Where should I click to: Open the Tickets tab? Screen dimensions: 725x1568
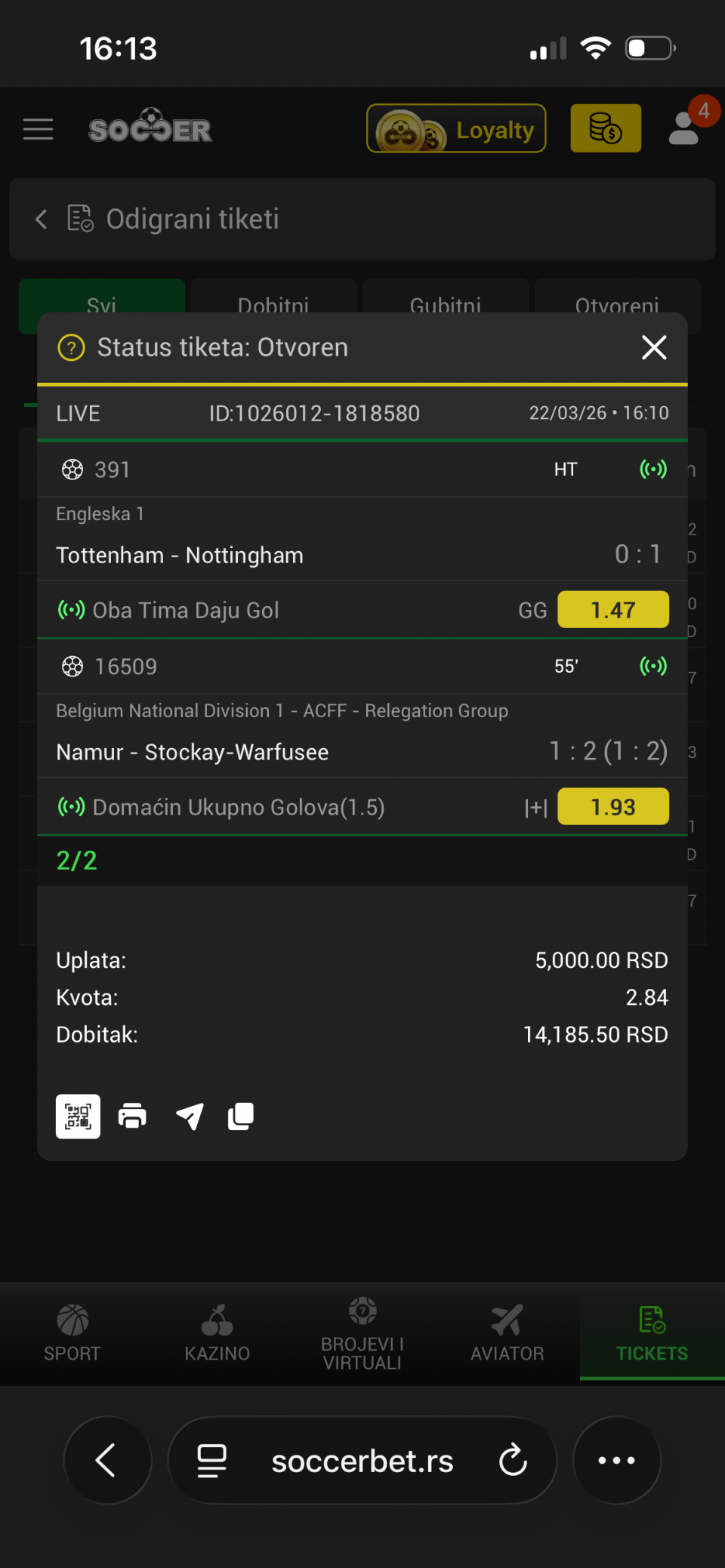tap(652, 1334)
